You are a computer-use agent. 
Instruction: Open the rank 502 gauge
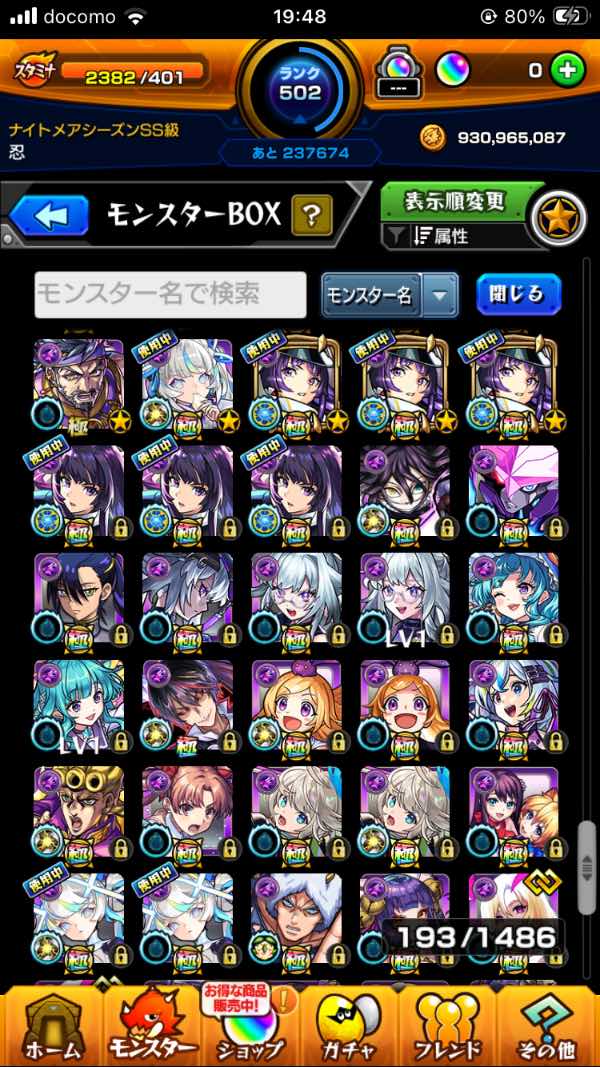[x=300, y=87]
